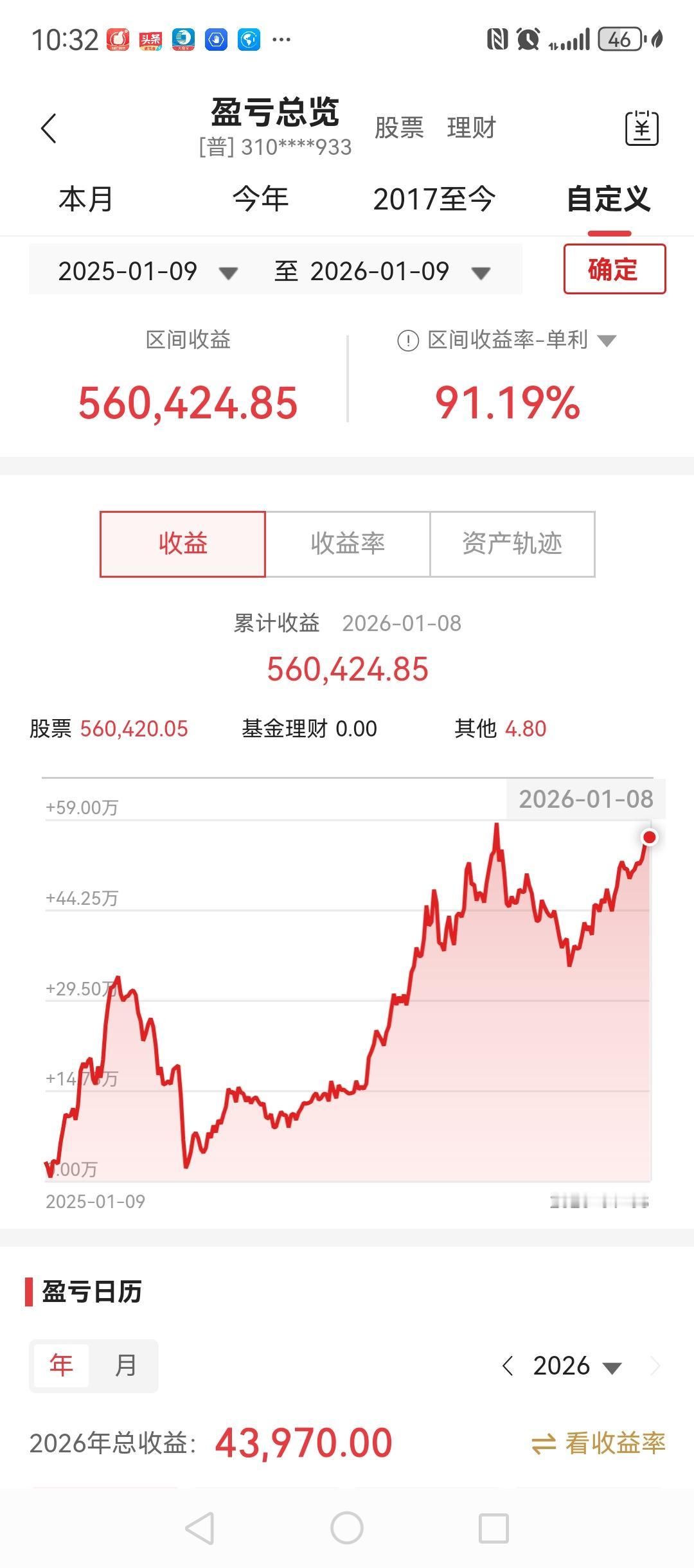Select the 理财 account toggle

tap(471, 129)
